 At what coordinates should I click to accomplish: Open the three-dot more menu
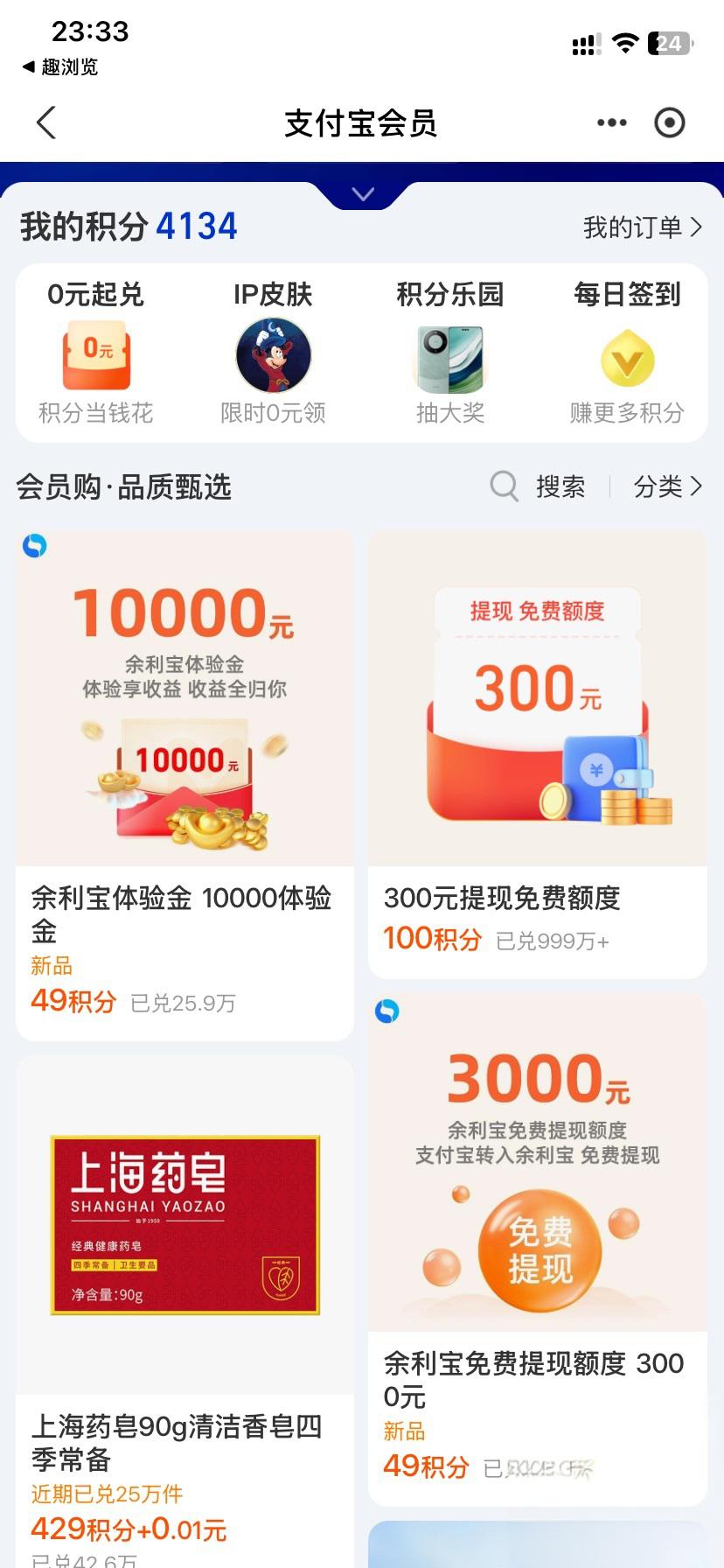pyautogui.click(x=611, y=123)
